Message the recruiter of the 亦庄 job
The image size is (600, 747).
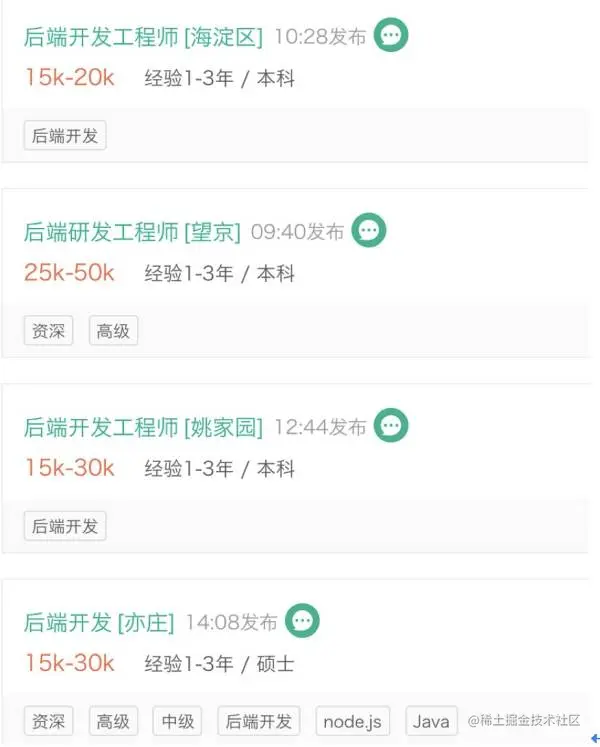click(302, 621)
